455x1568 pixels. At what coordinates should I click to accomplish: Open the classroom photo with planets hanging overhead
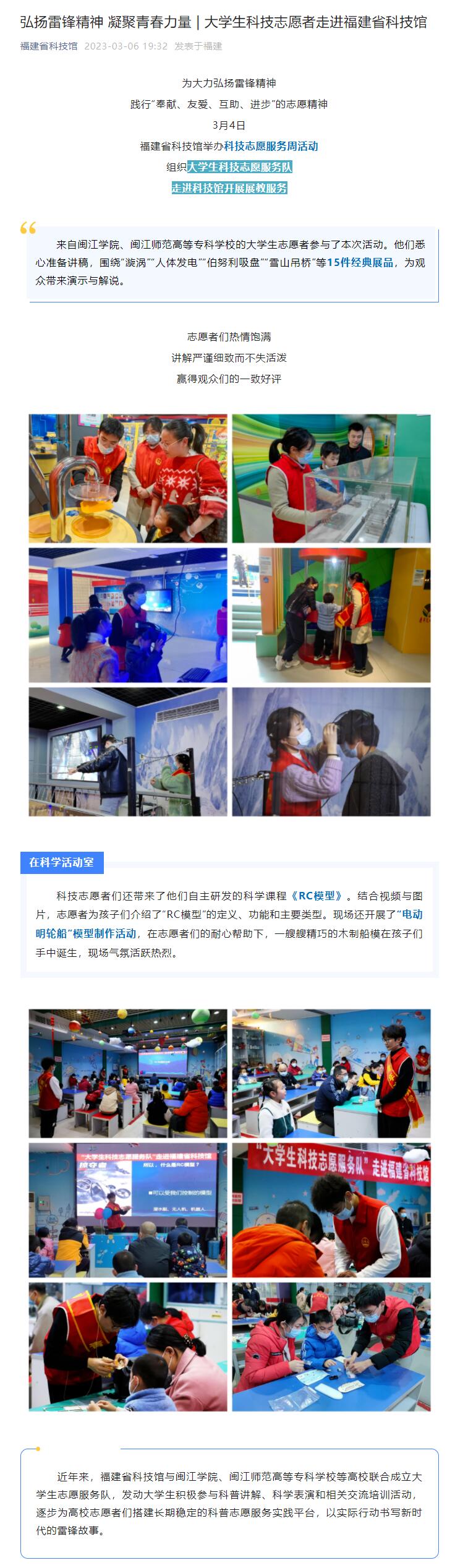128,1073
